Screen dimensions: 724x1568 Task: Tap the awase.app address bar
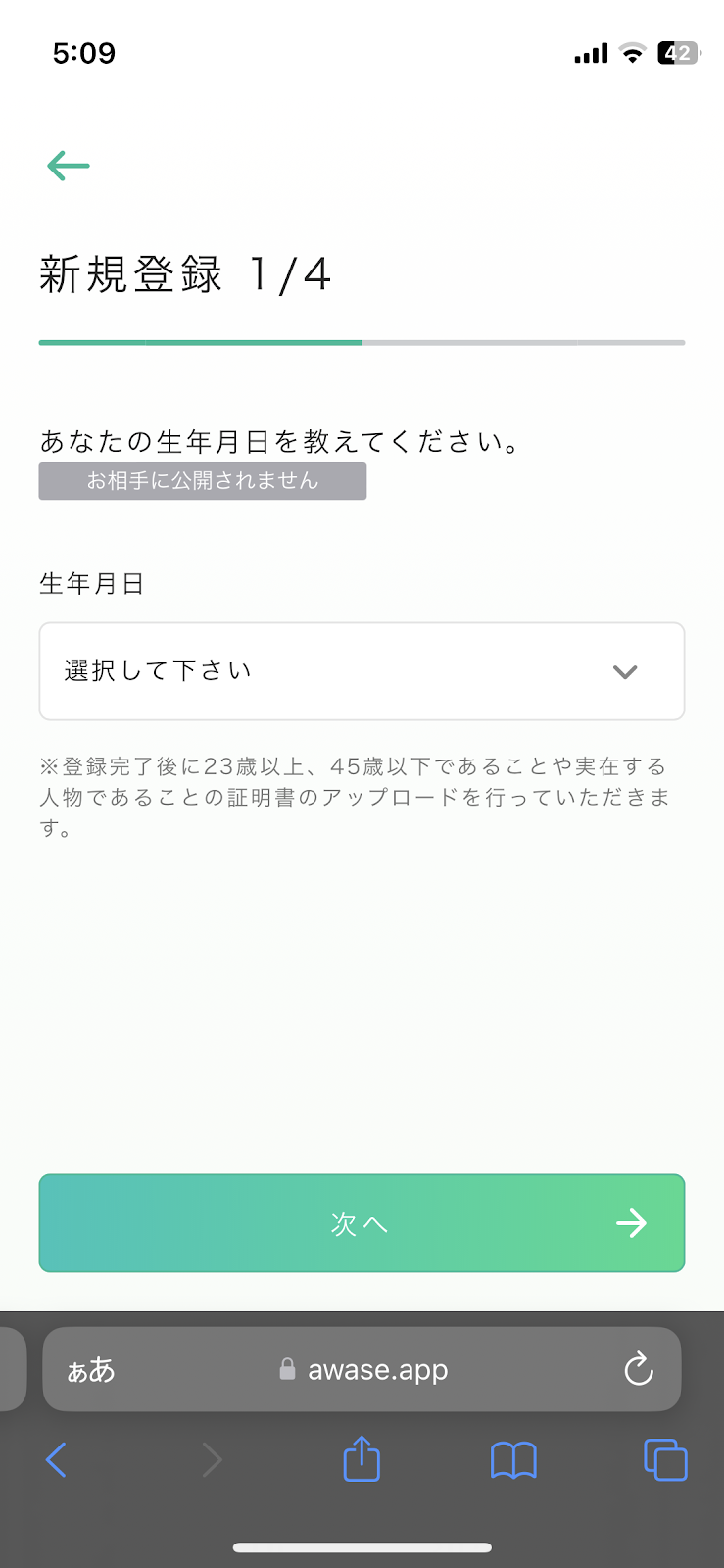tap(362, 1369)
